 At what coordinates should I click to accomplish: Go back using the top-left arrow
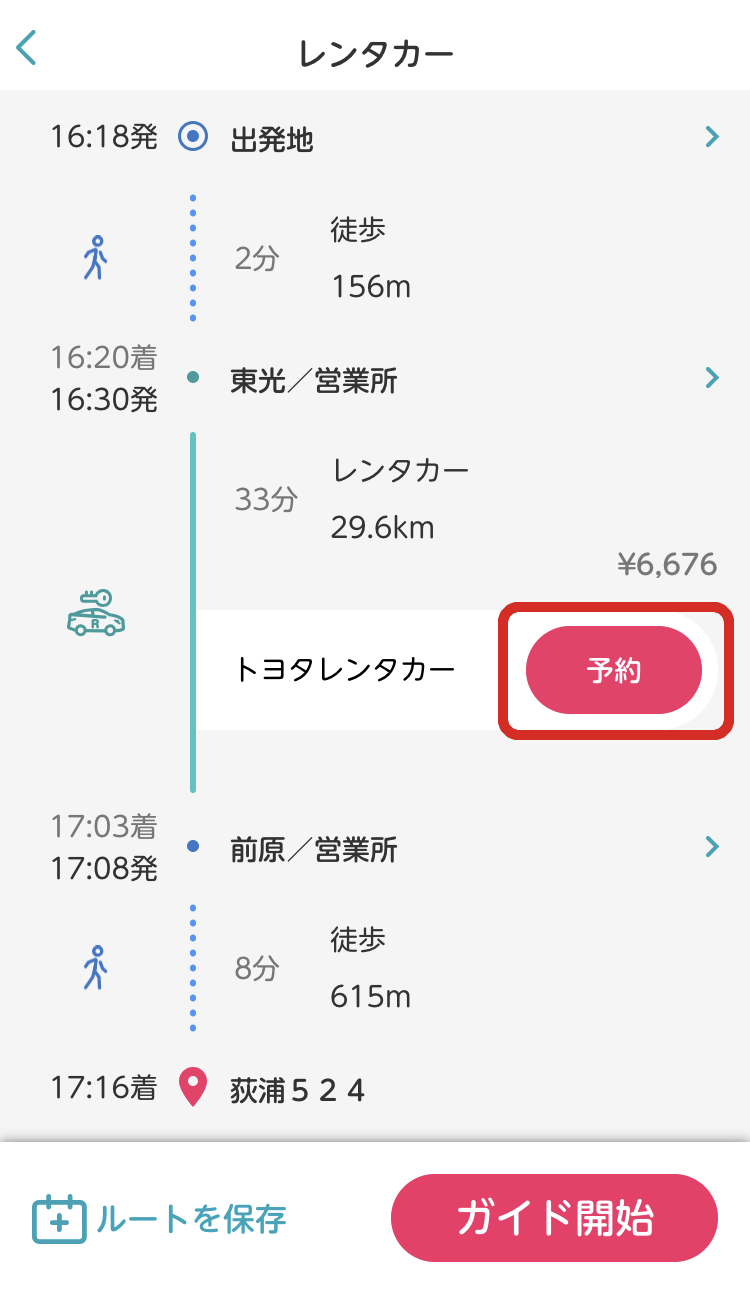pyautogui.click(x=27, y=48)
